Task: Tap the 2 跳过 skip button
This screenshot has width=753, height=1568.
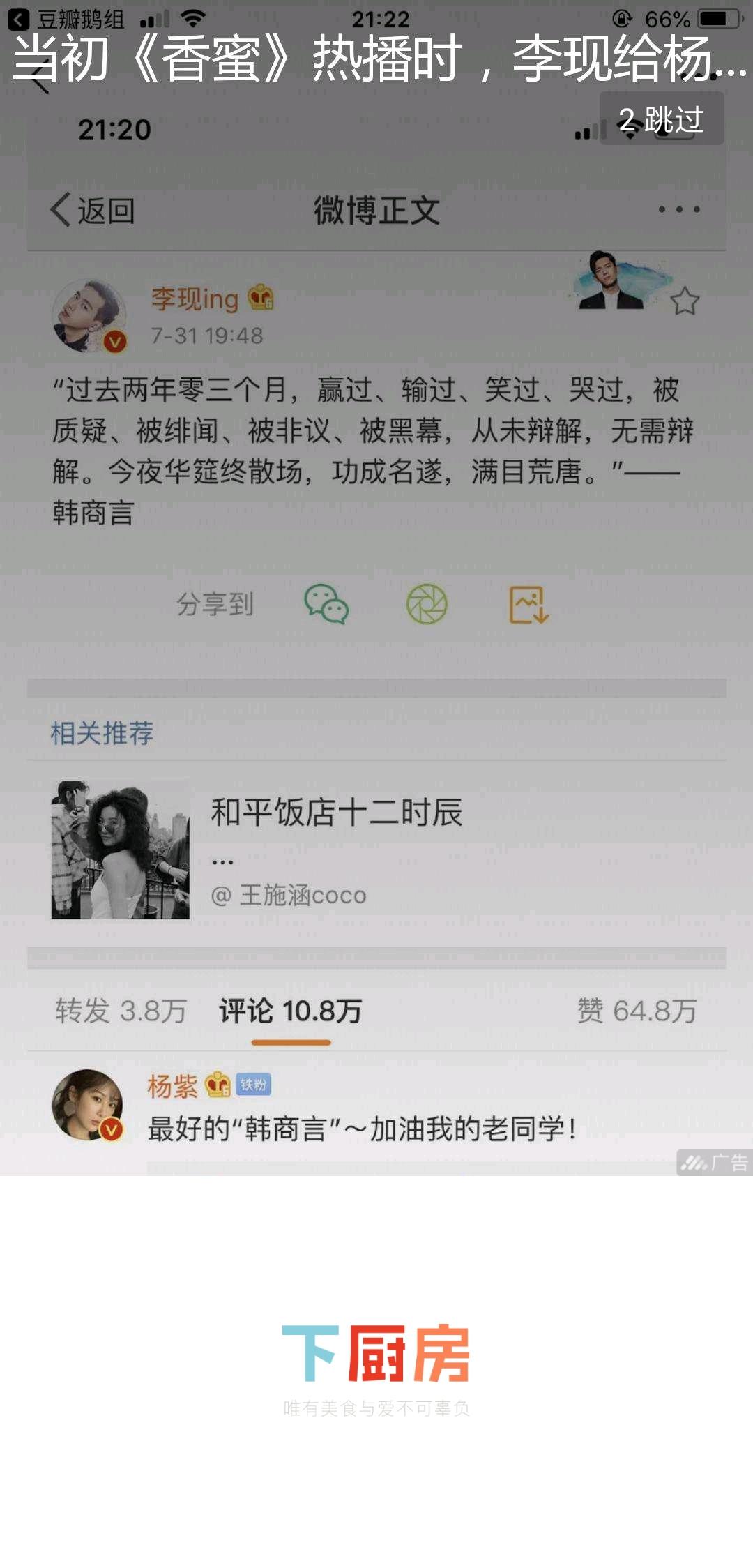Action: click(x=662, y=120)
